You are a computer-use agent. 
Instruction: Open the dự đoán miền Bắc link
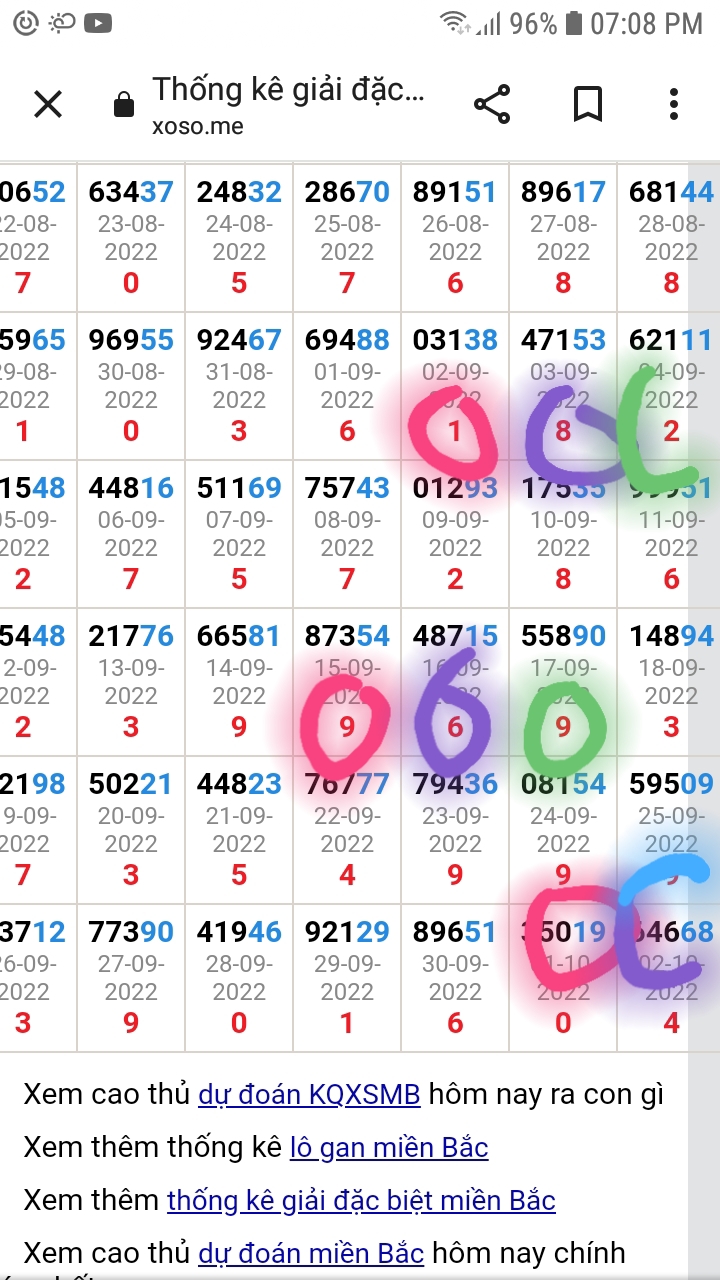coord(311,1252)
